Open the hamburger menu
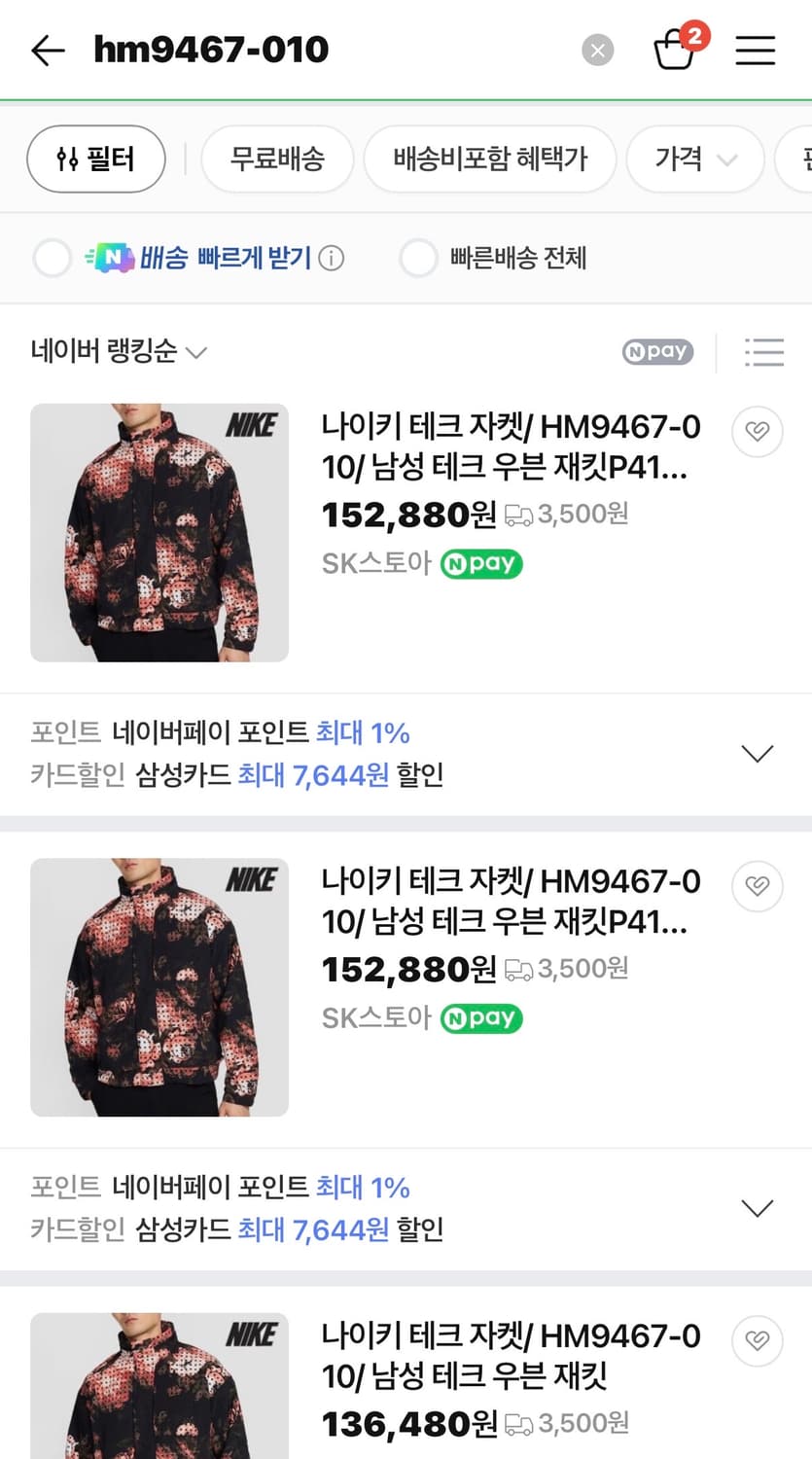This screenshot has width=812, height=1459. point(755,50)
